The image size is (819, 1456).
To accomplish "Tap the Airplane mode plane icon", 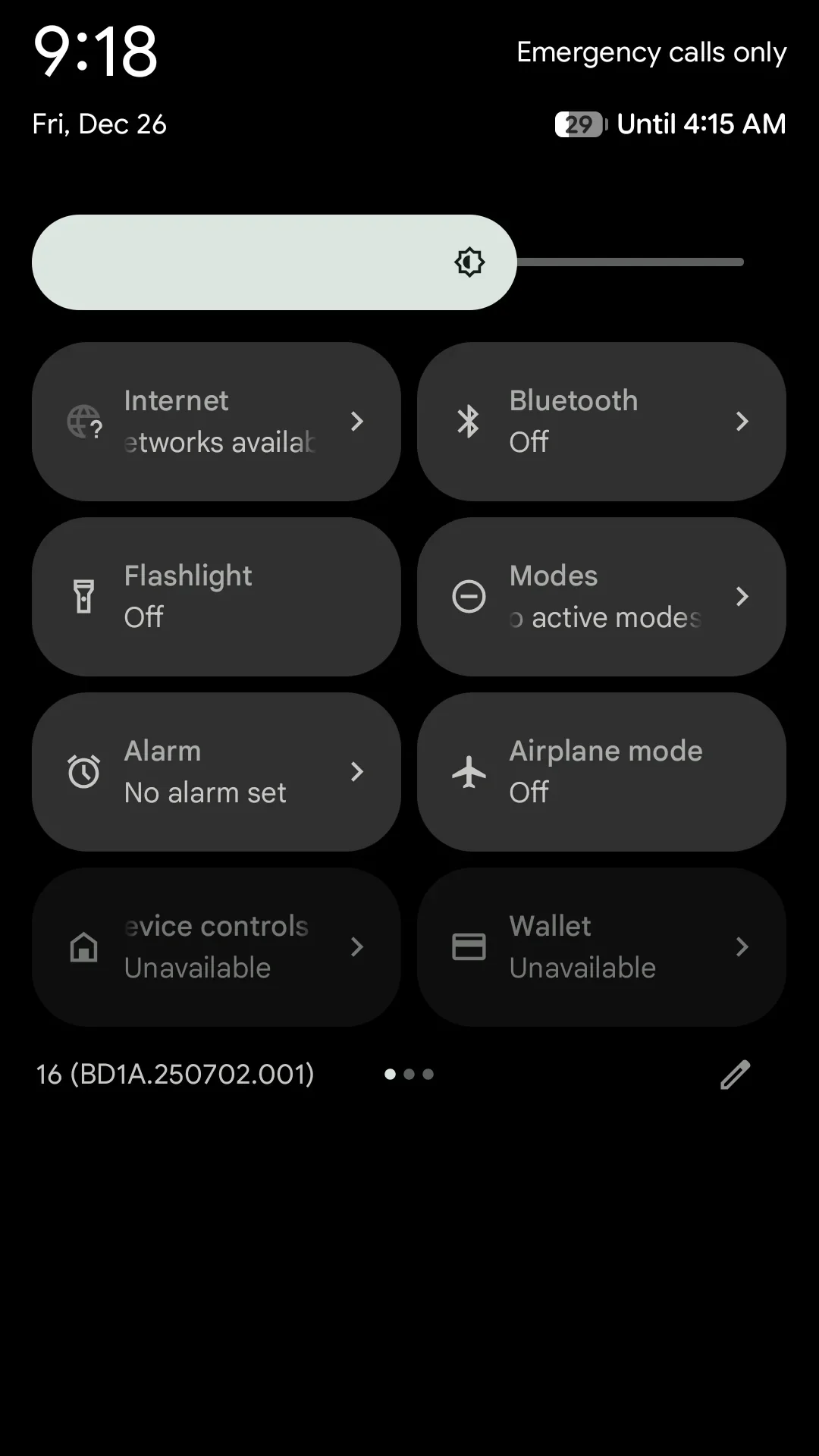I will click(469, 771).
